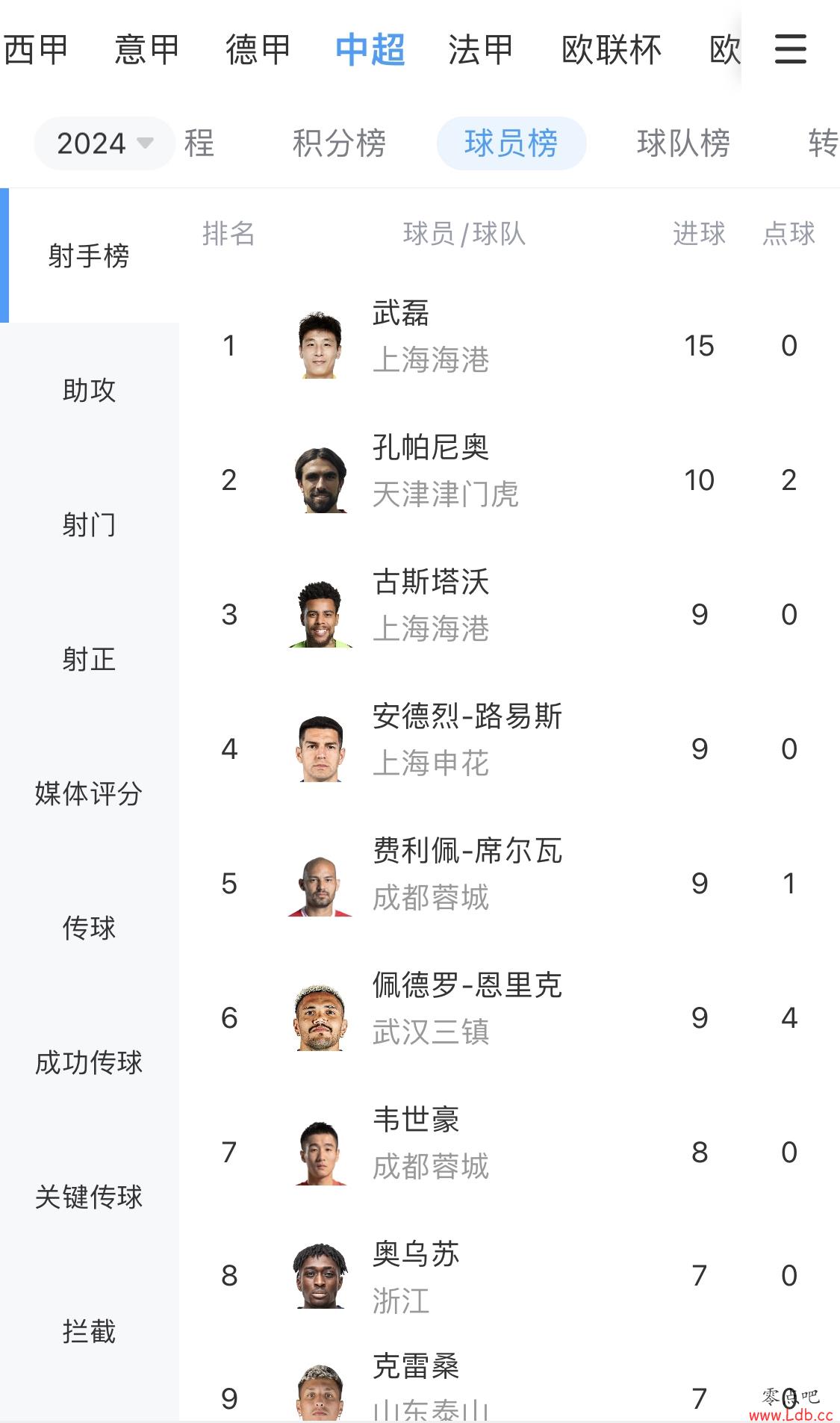This screenshot has height=1423, width=840.
Task: Open the hamburger menu for leagues
Action: pyautogui.click(x=790, y=49)
